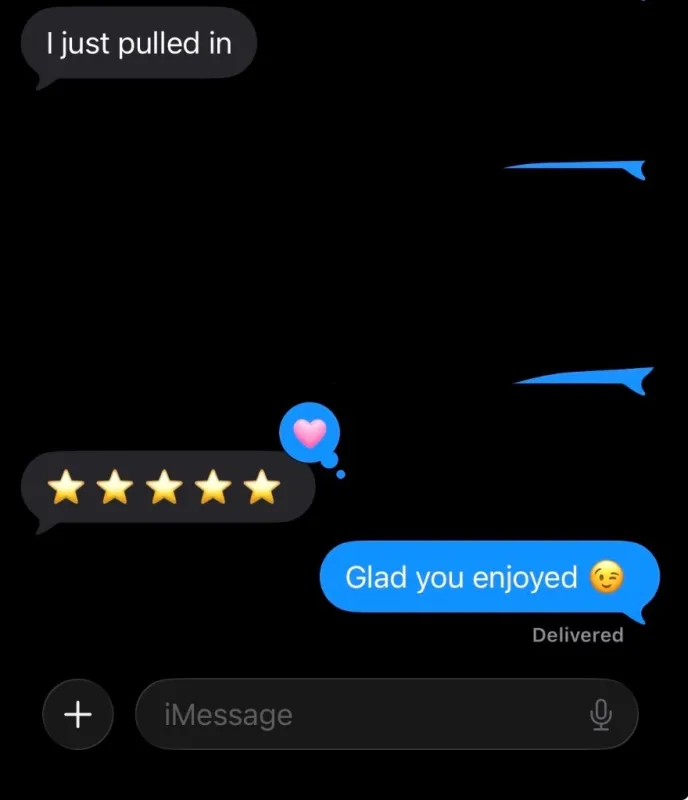688x800 pixels.
Task: Tap the heart reaction on the stars message
Action: click(310, 433)
